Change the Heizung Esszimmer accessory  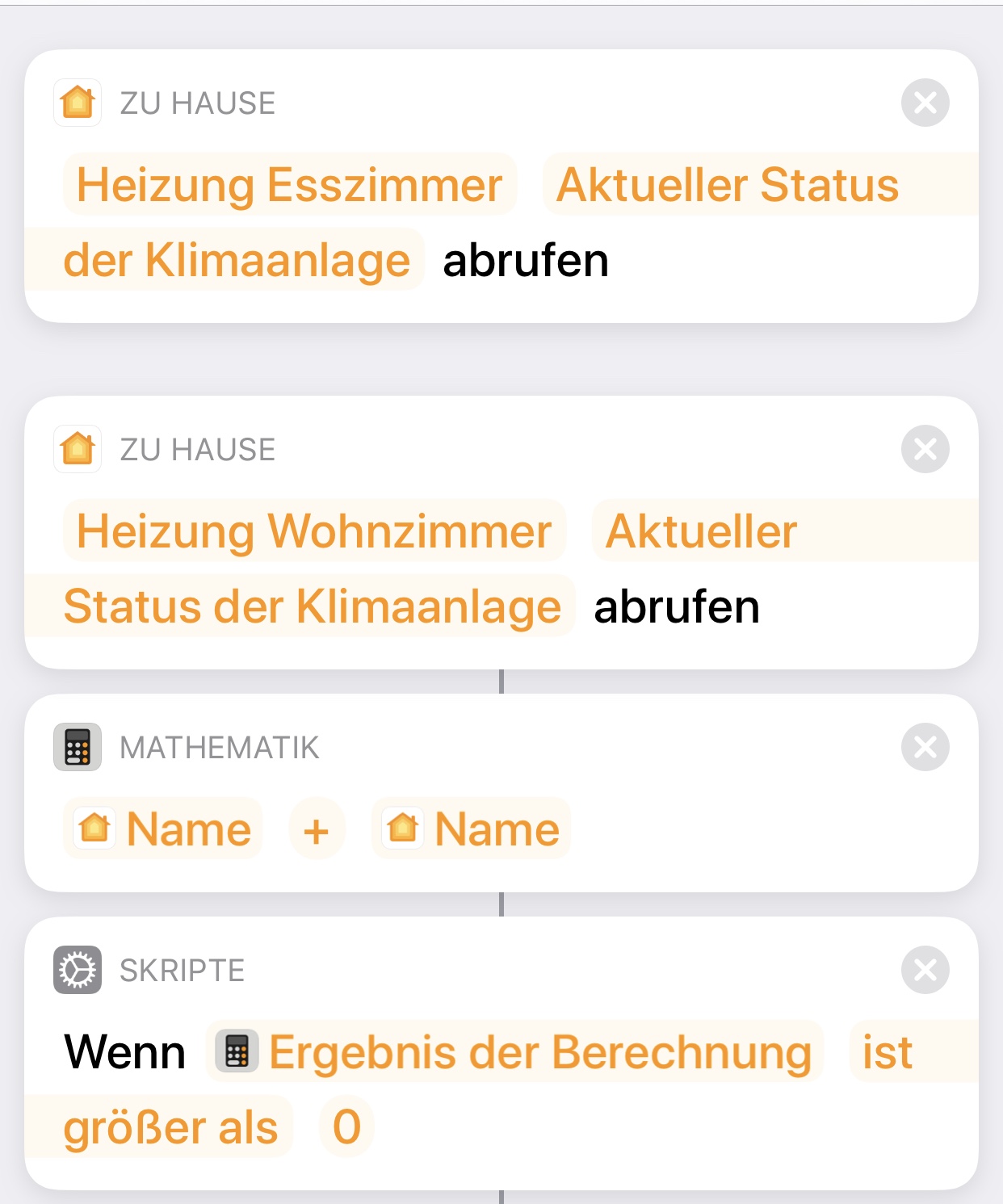click(x=289, y=185)
